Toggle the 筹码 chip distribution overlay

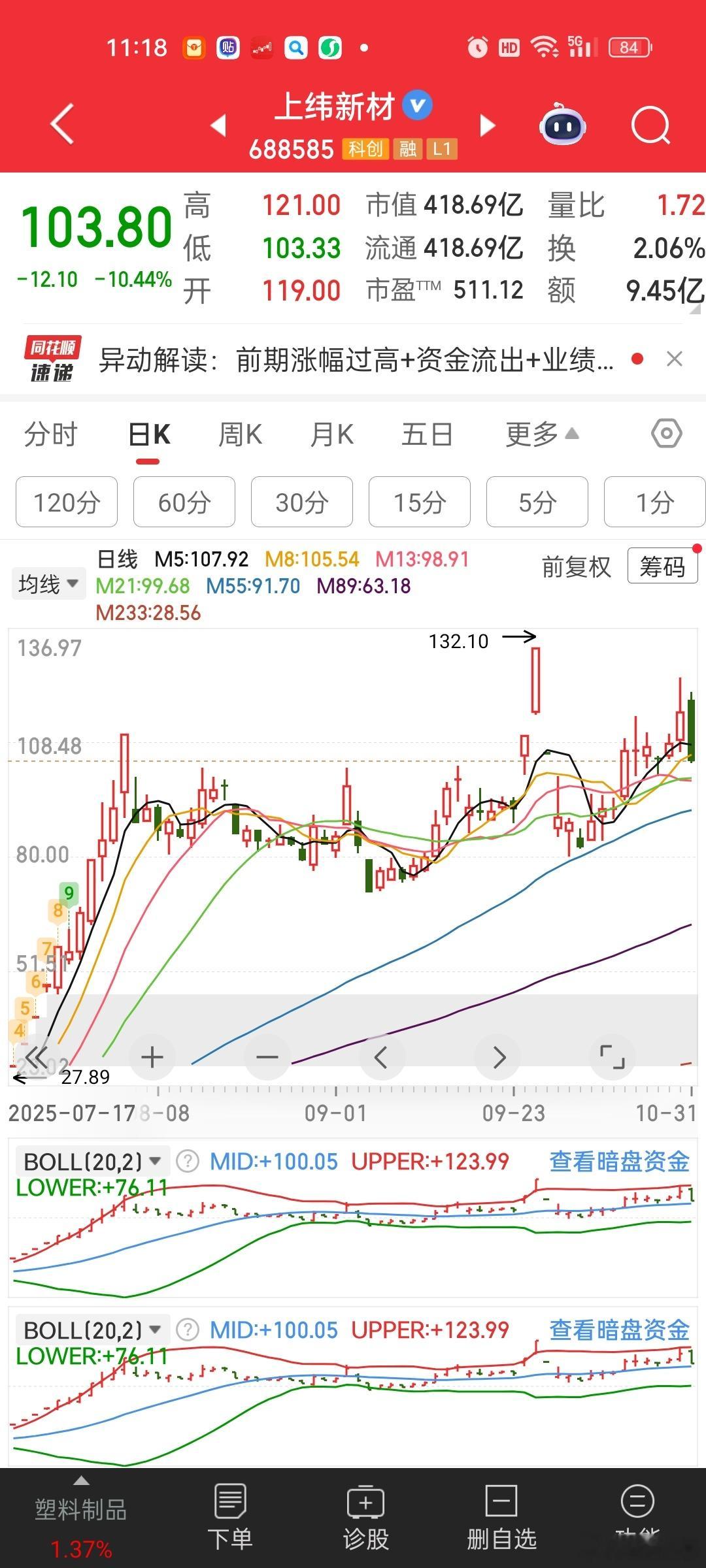pyautogui.click(x=662, y=567)
